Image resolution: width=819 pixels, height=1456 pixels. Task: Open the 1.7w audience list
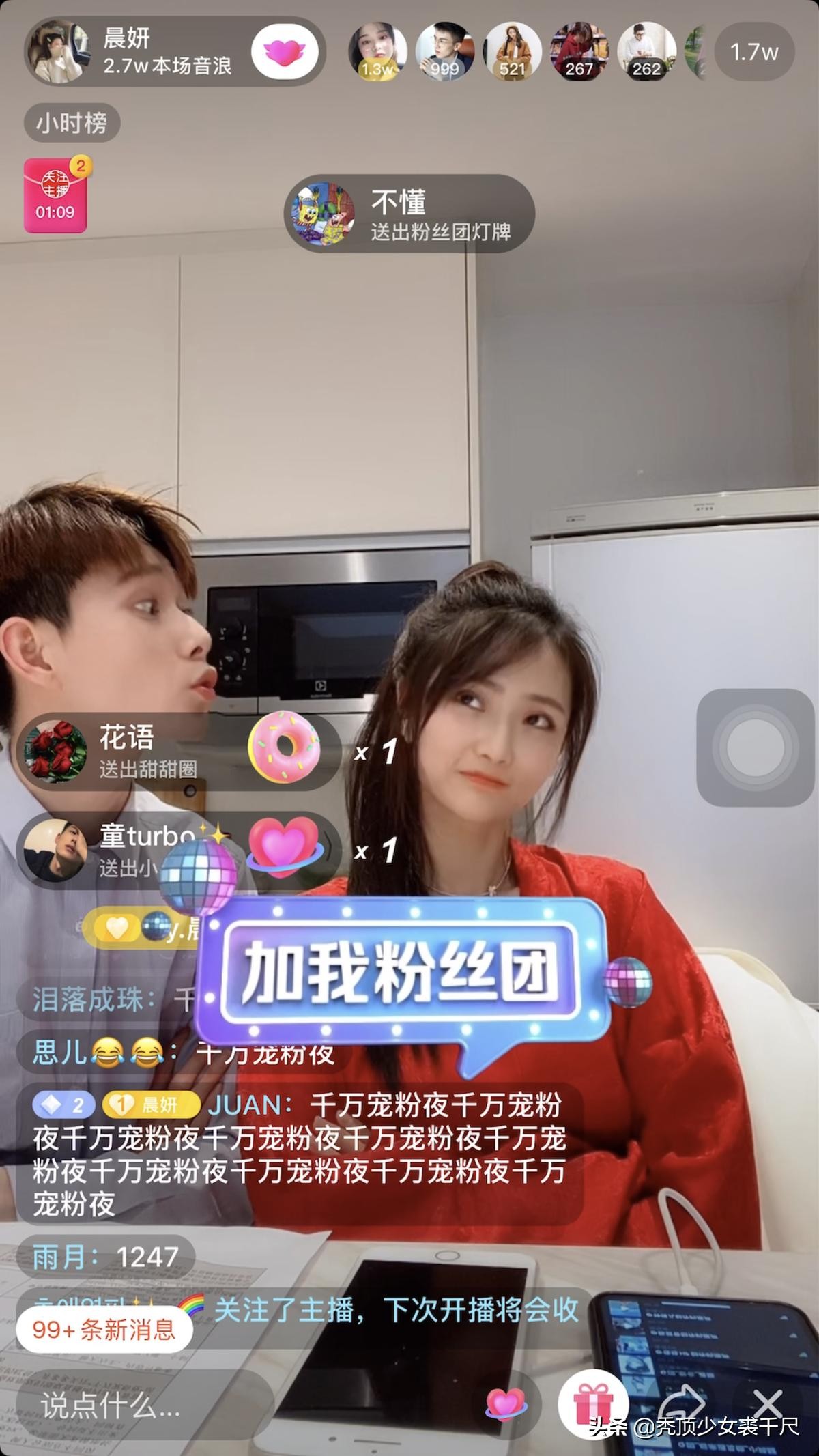753,53
